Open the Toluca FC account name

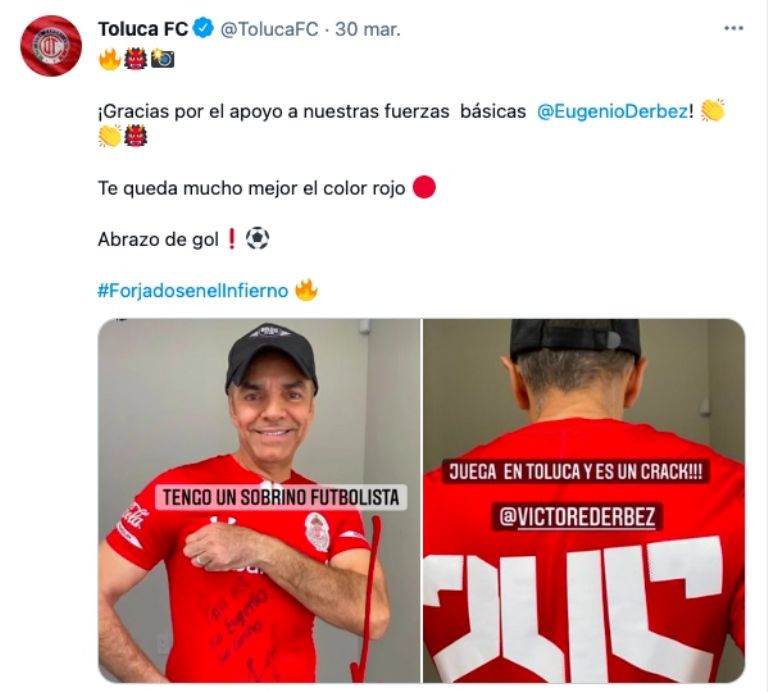tap(142, 29)
